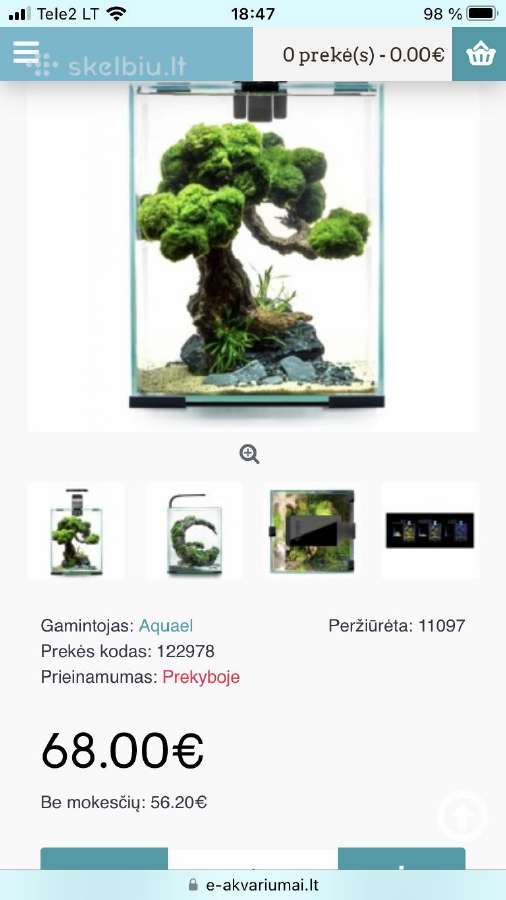Screen dimensions: 506x900
Task: Jump back to top with arrow button
Action: pos(462,816)
